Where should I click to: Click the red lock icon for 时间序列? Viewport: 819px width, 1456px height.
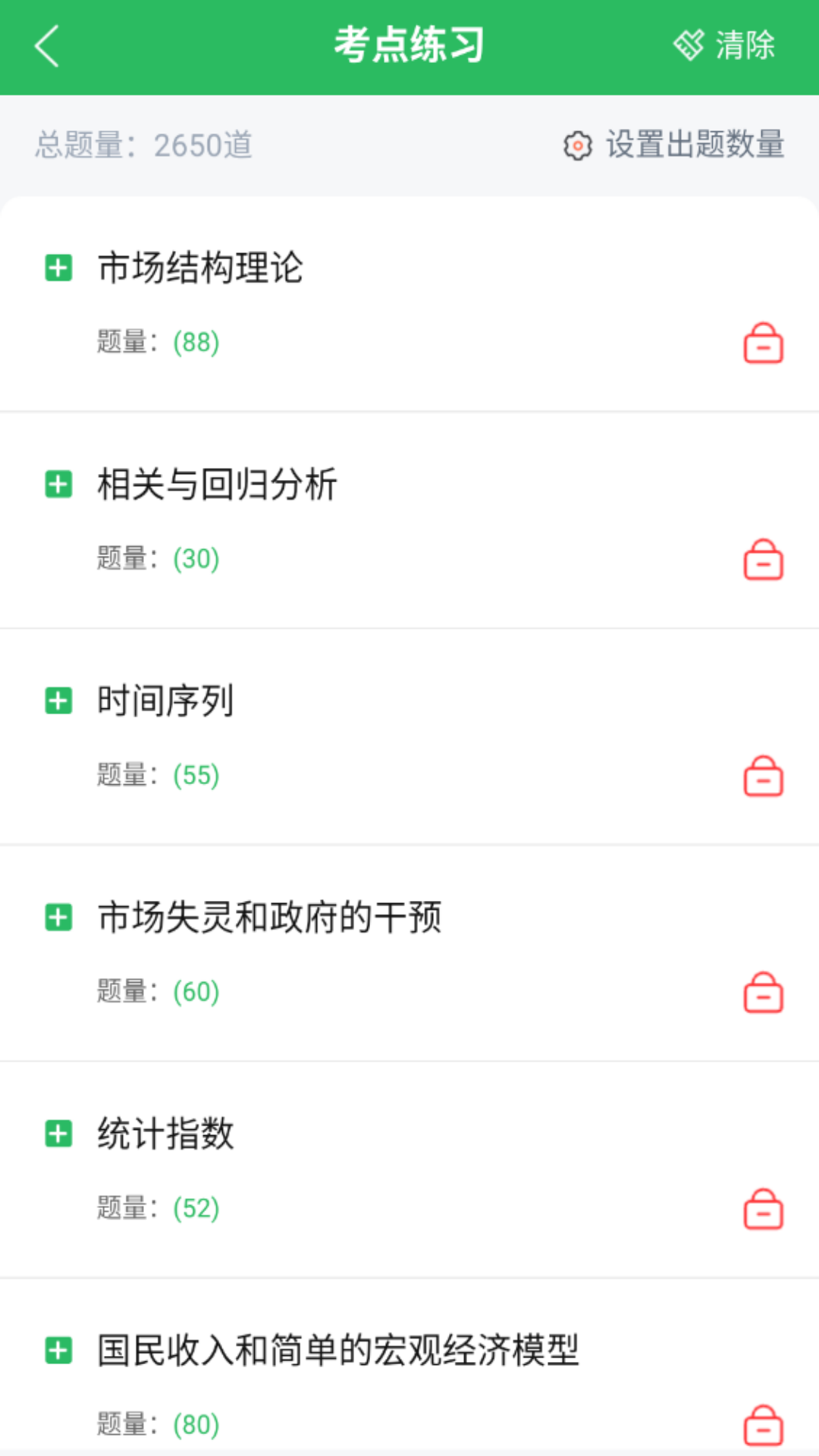click(763, 776)
